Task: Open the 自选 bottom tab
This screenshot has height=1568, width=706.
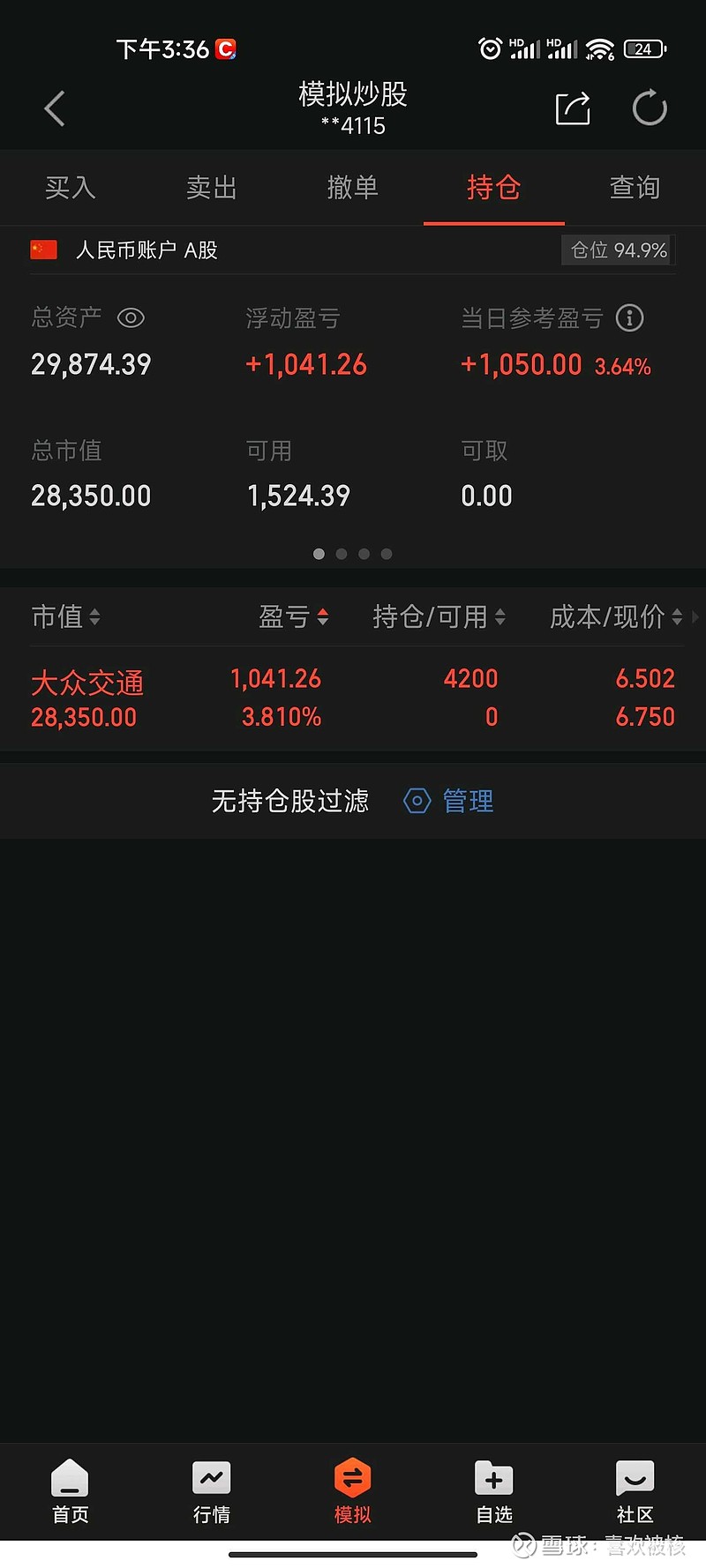Action: tap(494, 1492)
